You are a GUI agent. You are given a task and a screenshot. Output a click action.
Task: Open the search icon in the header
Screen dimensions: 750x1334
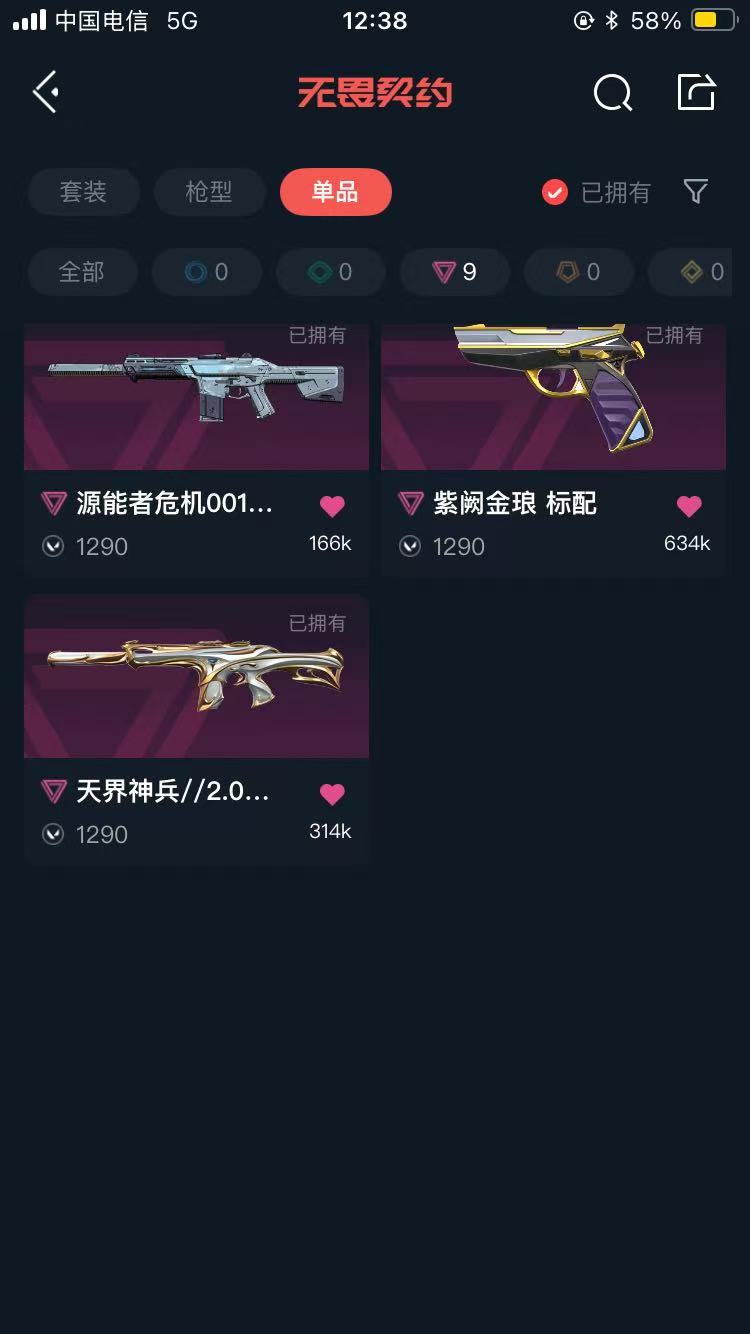612,93
